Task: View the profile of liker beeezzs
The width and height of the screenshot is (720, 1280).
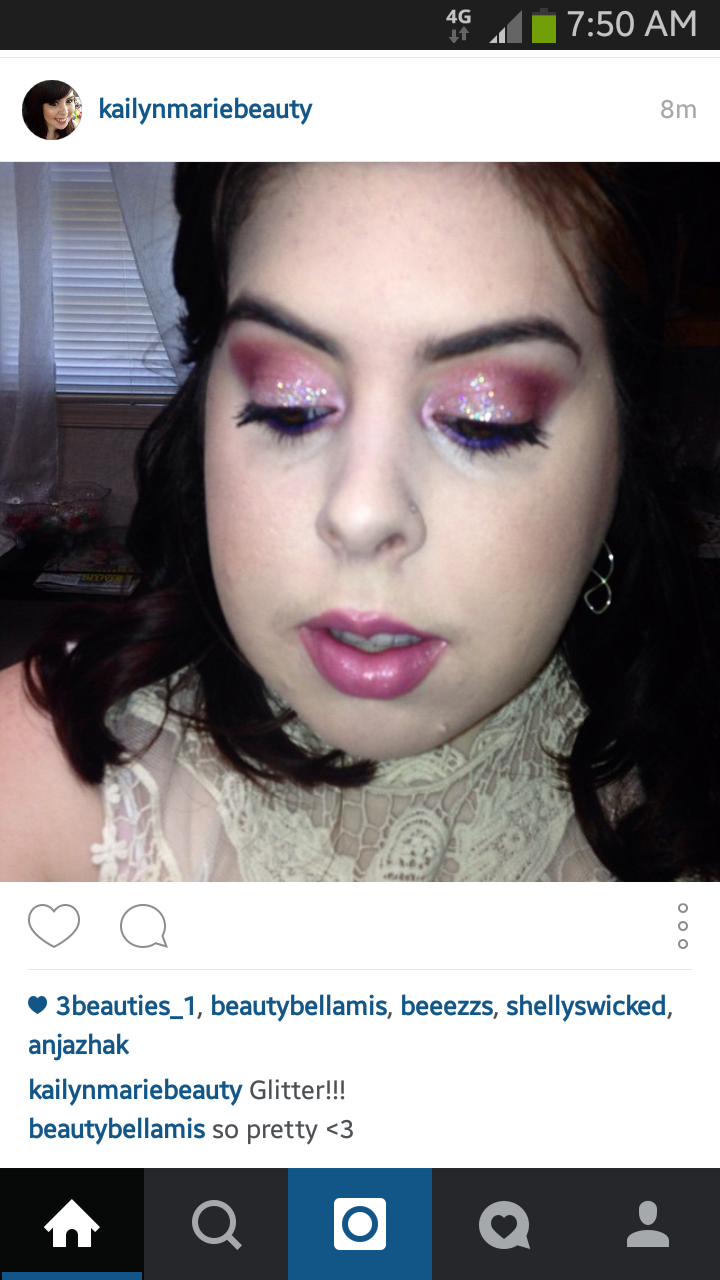Action: (447, 1006)
